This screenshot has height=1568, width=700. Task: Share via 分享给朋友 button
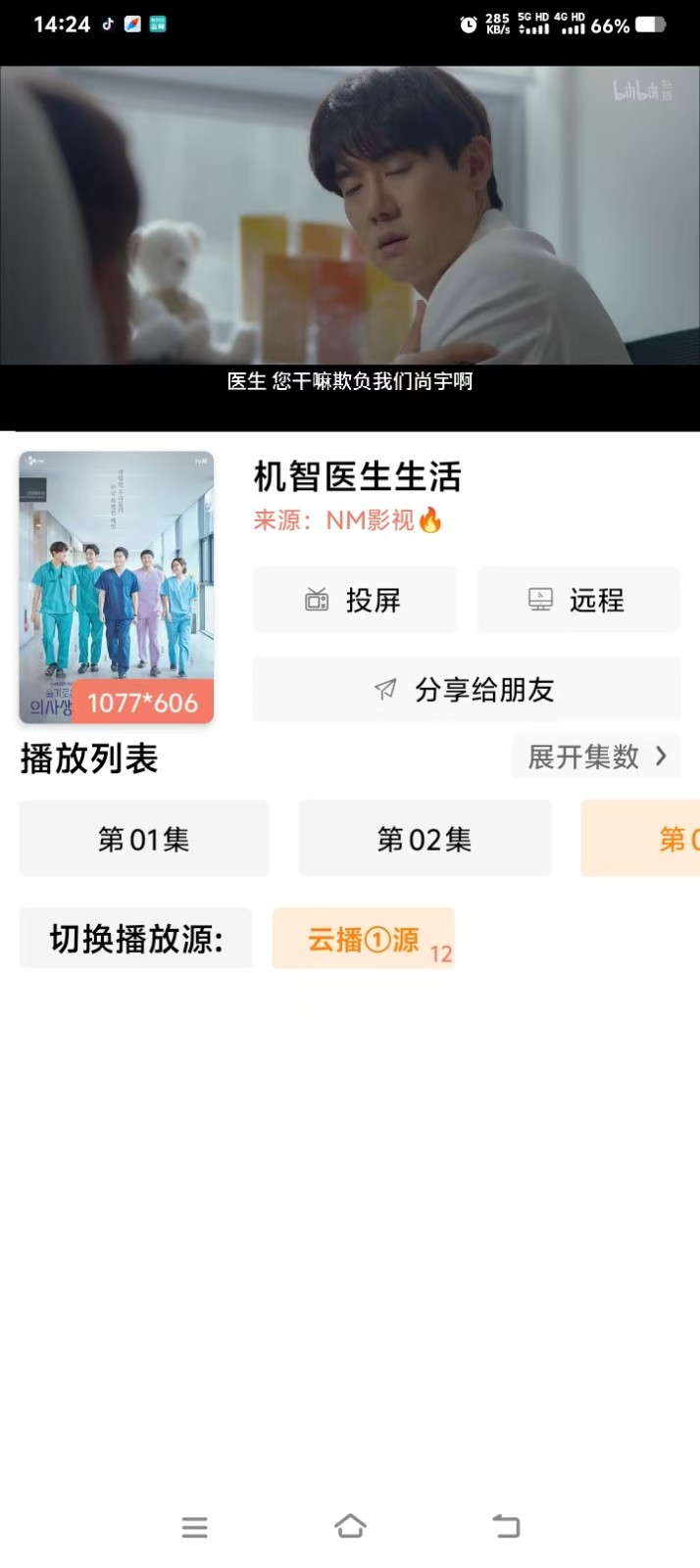coord(467,690)
